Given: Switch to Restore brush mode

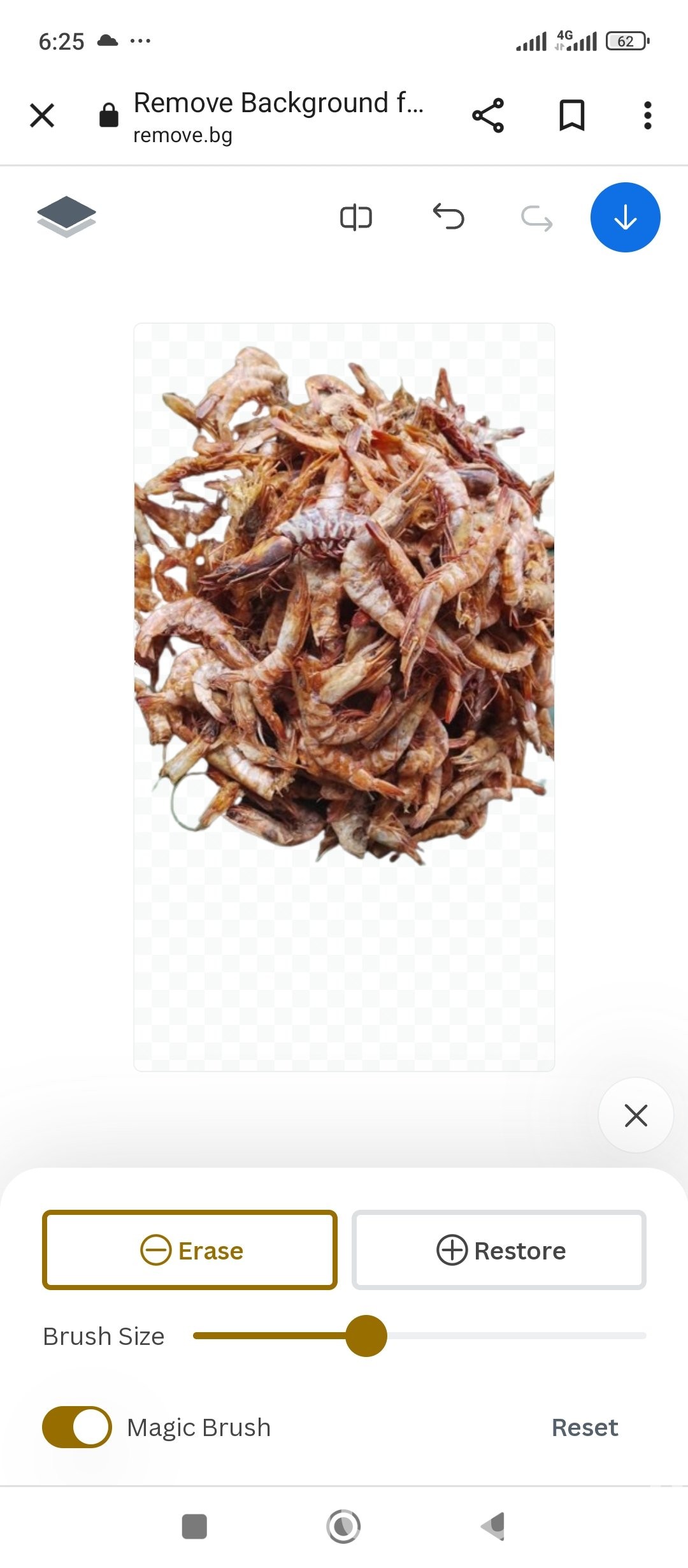Looking at the screenshot, I should [499, 1250].
